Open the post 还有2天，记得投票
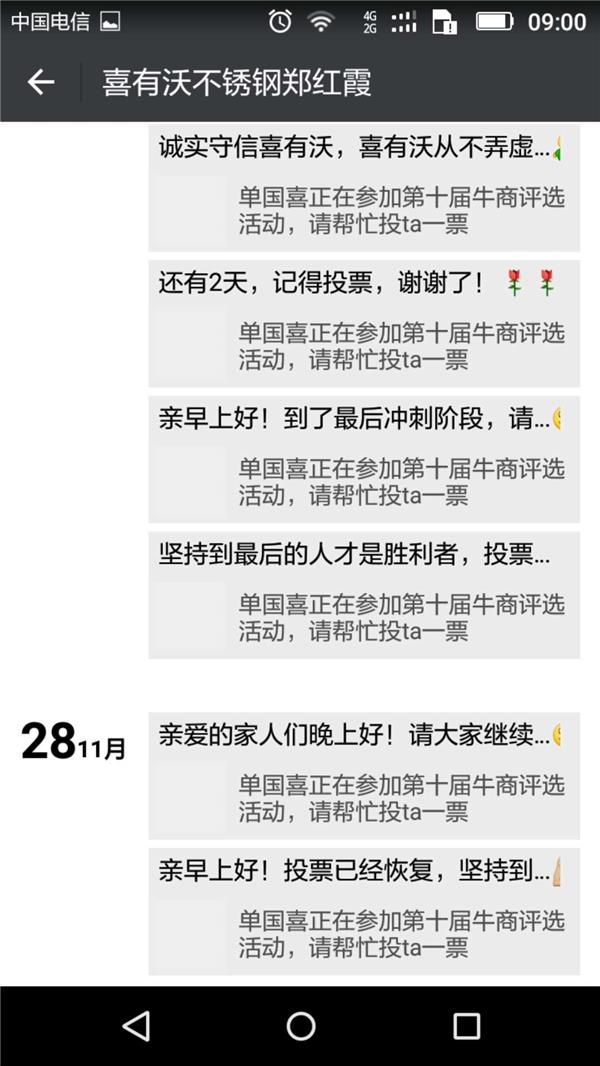The width and height of the screenshot is (600, 1066). pos(363,324)
